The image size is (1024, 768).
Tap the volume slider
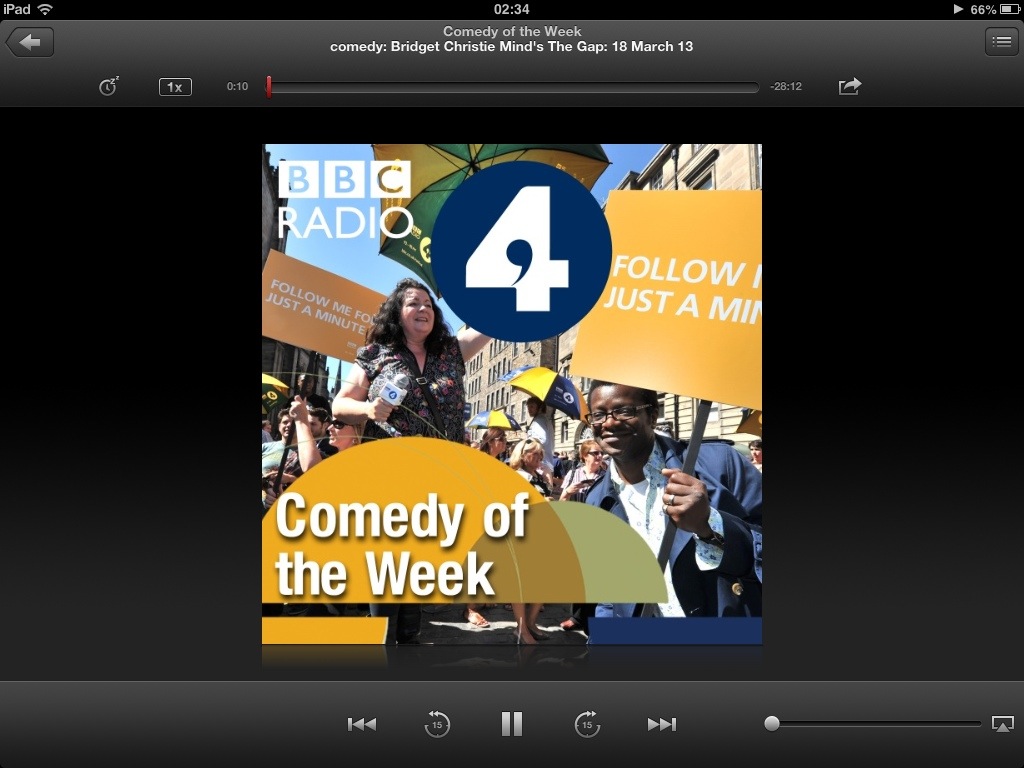(x=875, y=723)
